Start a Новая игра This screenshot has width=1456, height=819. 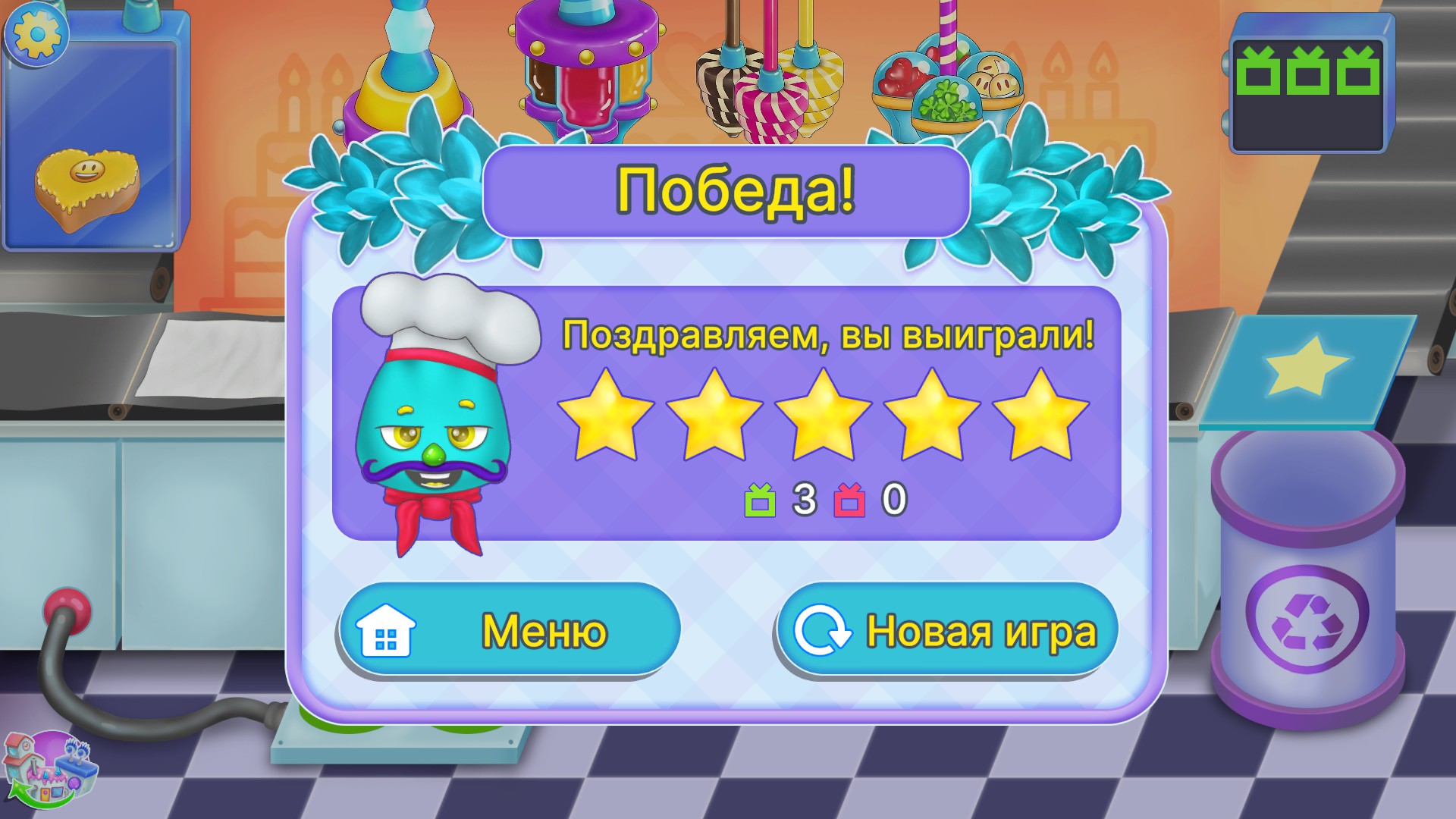pyautogui.click(x=946, y=629)
